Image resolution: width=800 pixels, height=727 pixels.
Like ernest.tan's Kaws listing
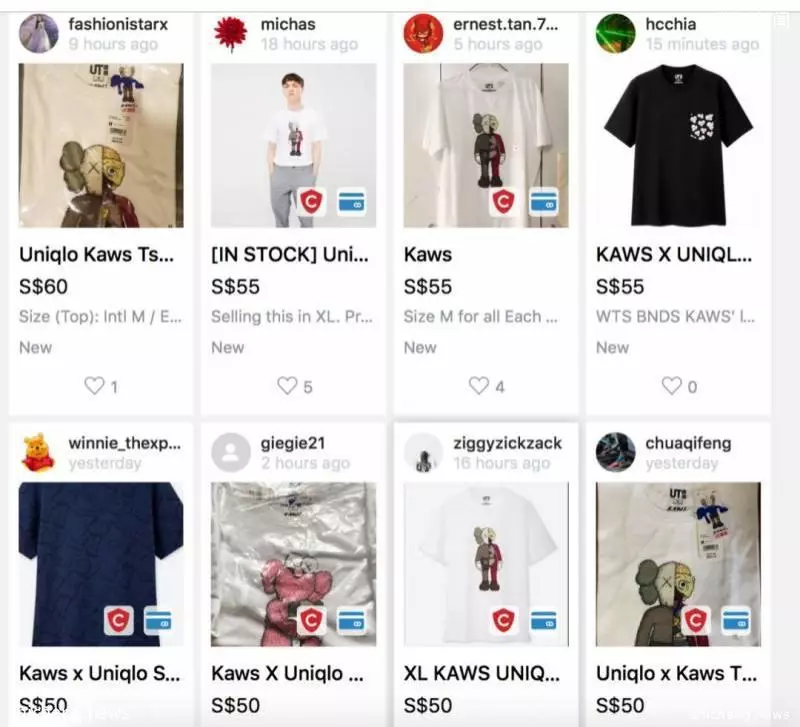click(479, 385)
